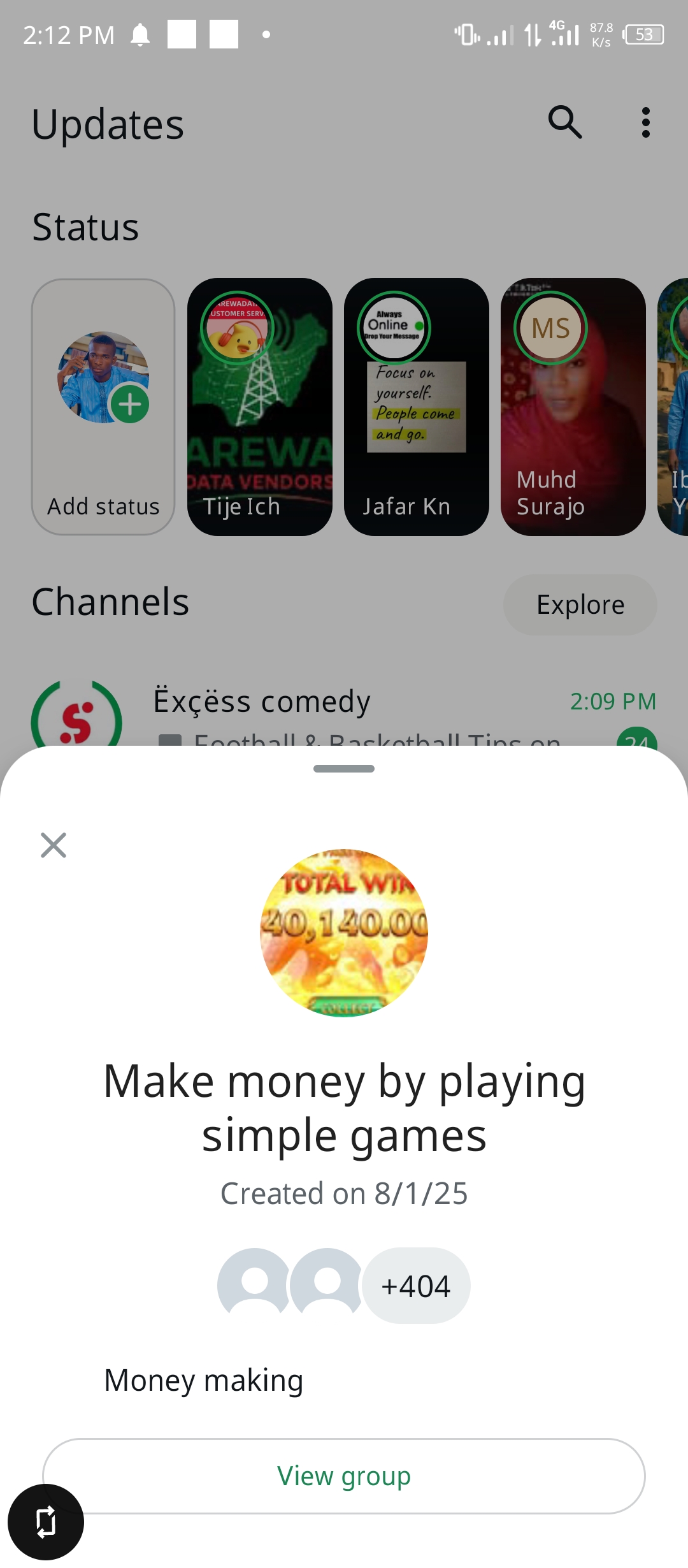Open search in Updates
688x1568 pixels.
coord(565,122)
